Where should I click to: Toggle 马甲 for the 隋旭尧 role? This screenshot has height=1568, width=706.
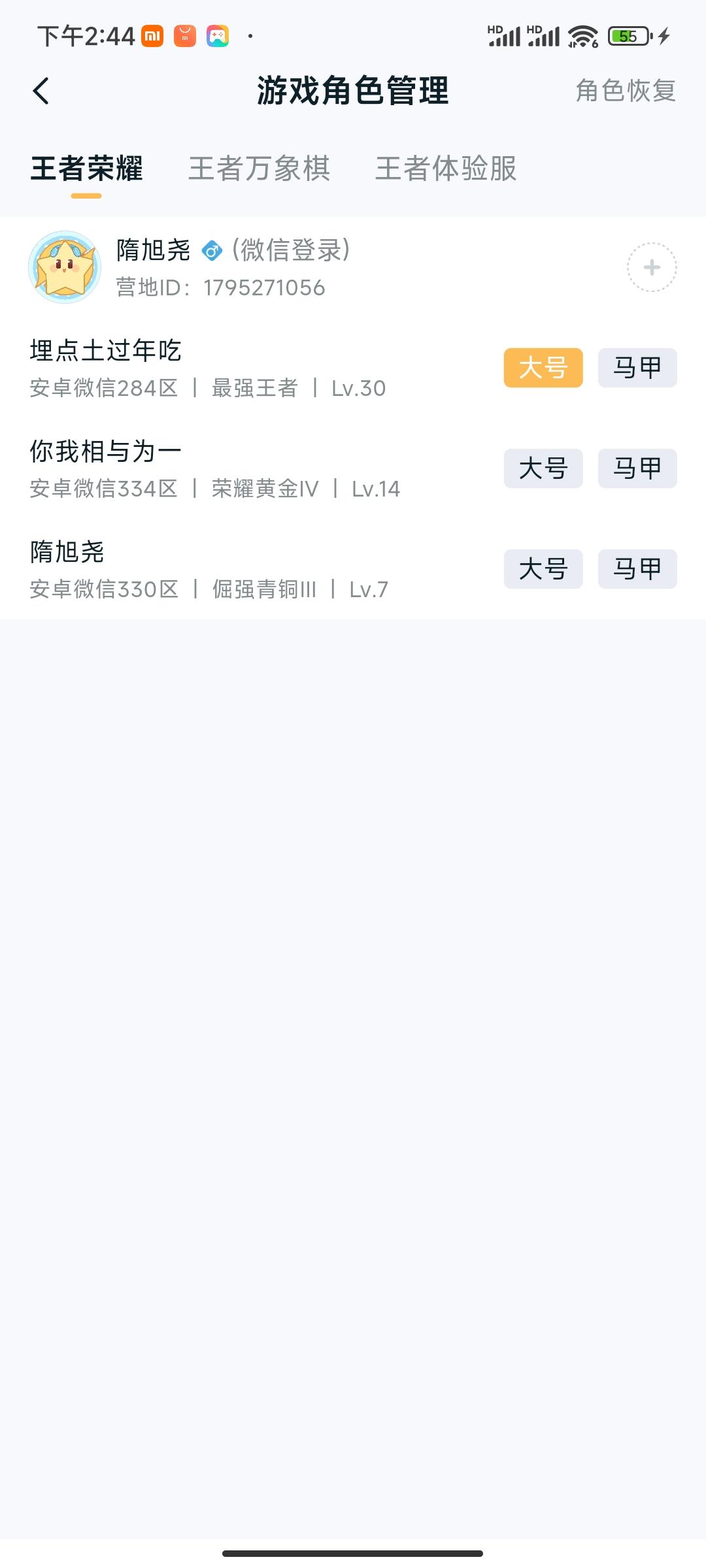637,569
